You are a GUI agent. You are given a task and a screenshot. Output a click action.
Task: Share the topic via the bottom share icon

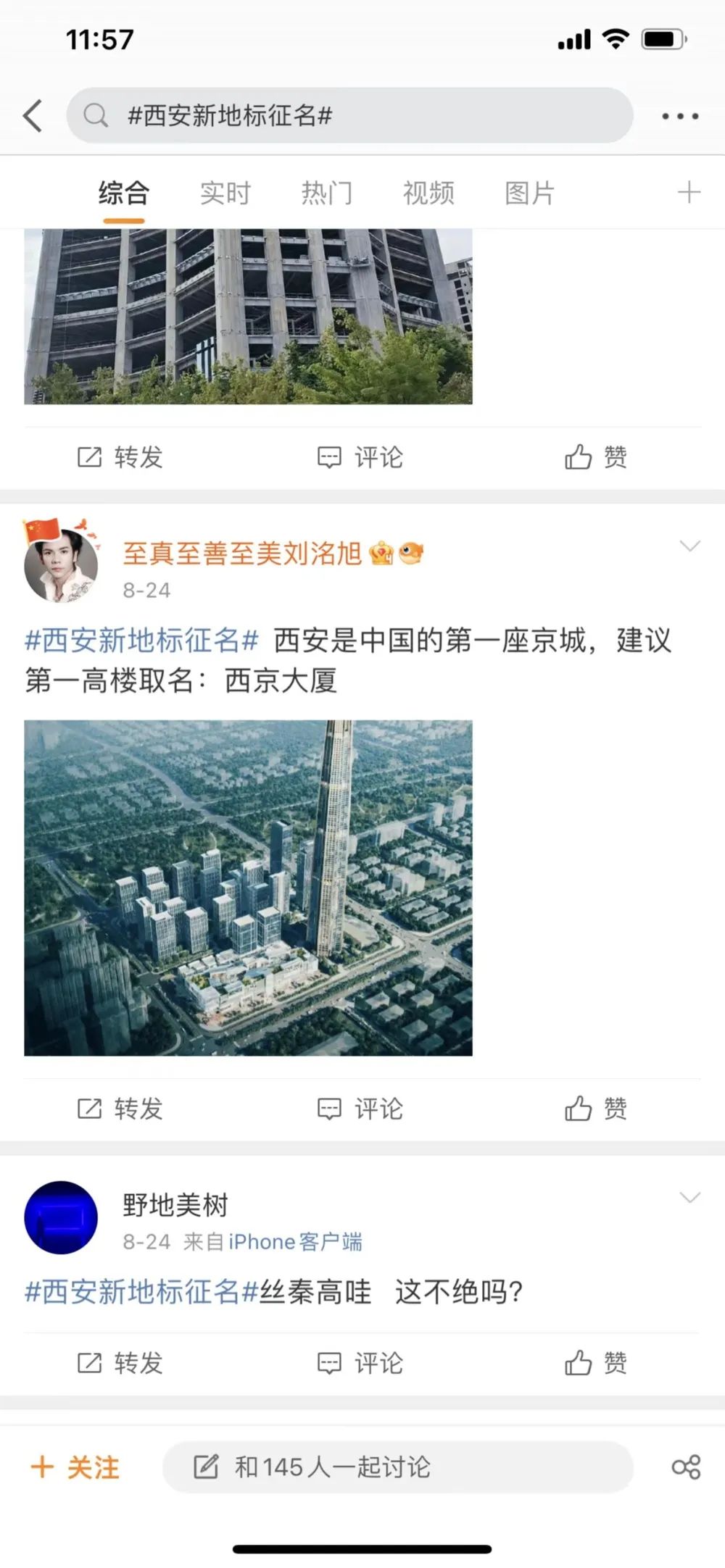686,1467
